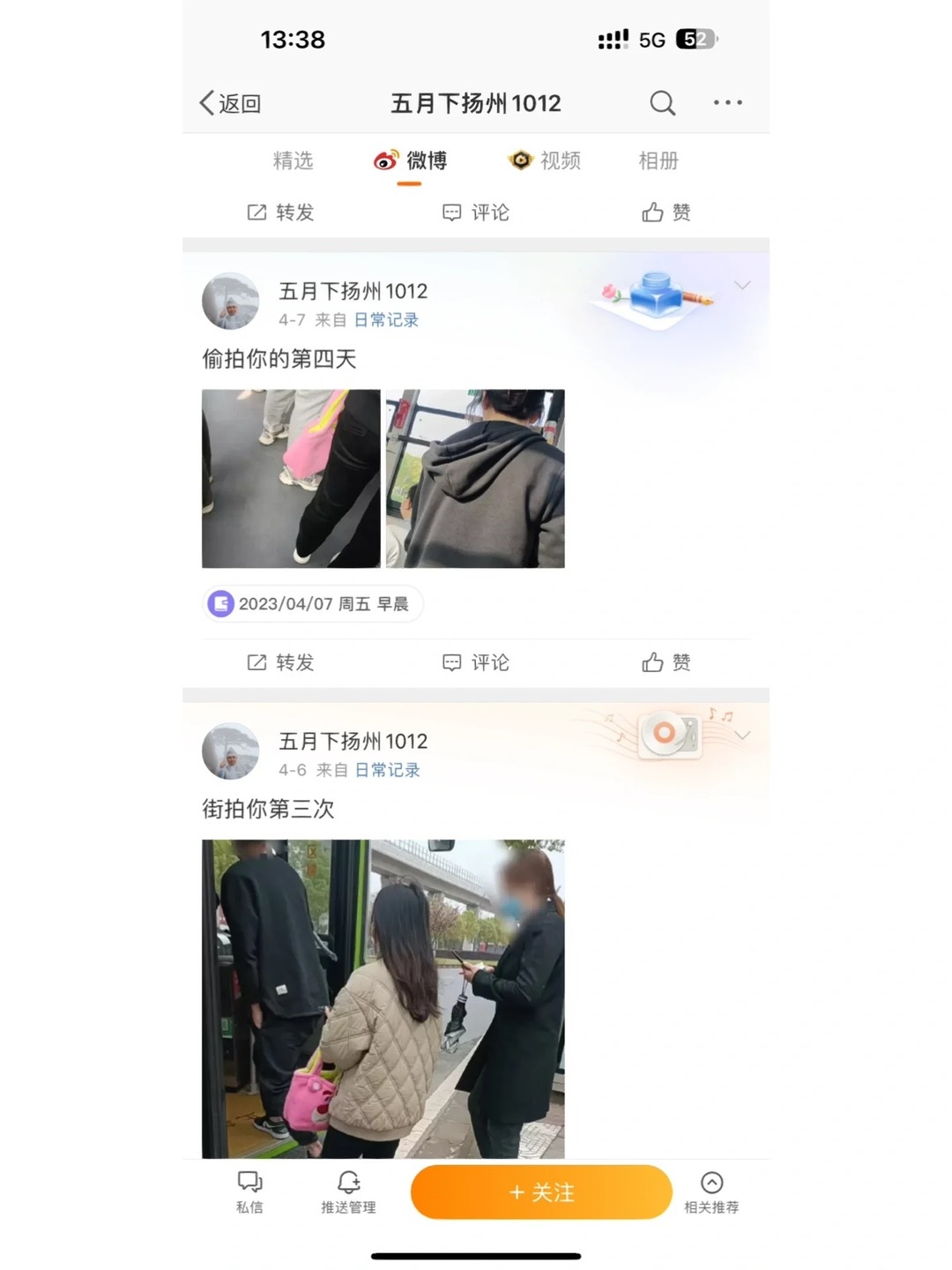Viewport: 952px width, 1270px height.
Task: Select the 微博 tab
Action: pos(411,161)
